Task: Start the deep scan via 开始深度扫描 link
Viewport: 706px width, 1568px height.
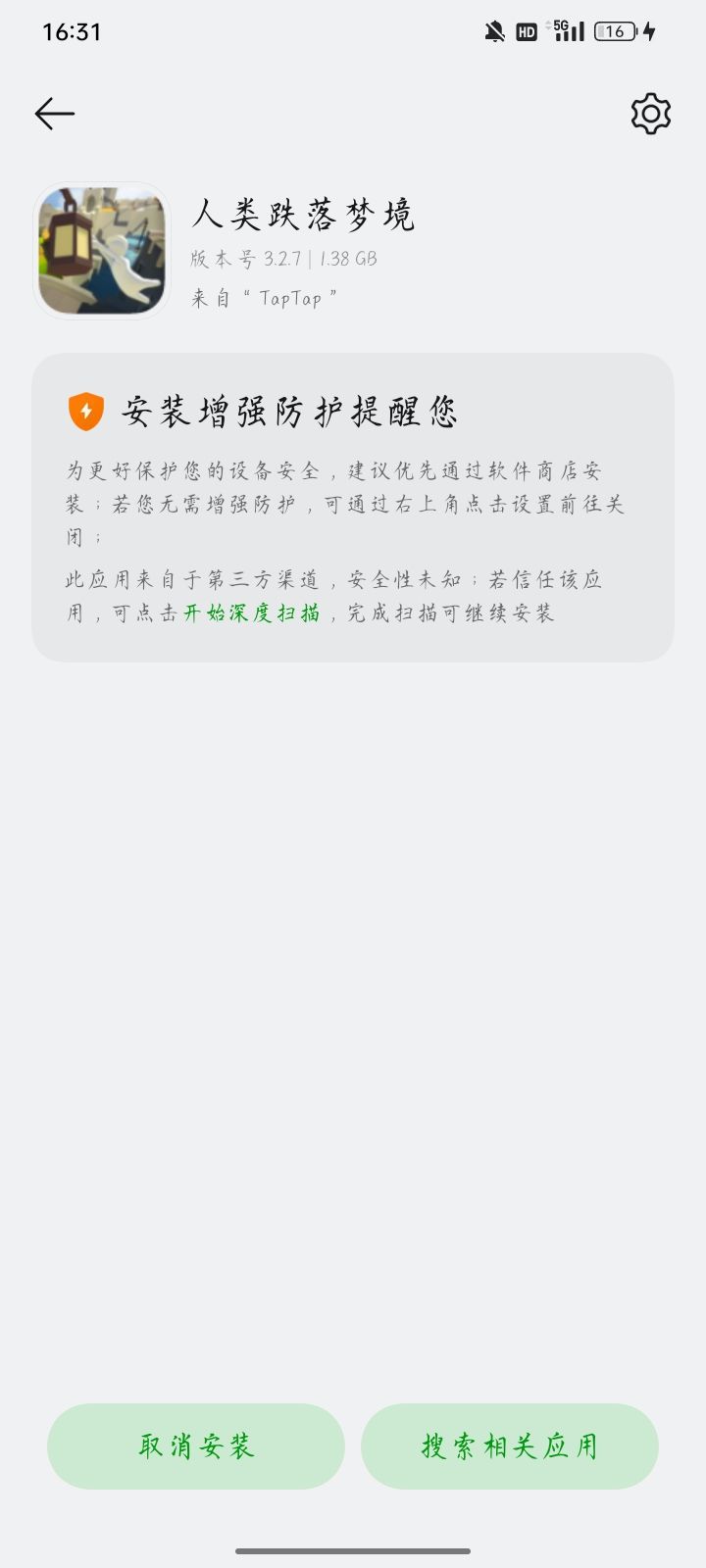Action: coord(253,613)
